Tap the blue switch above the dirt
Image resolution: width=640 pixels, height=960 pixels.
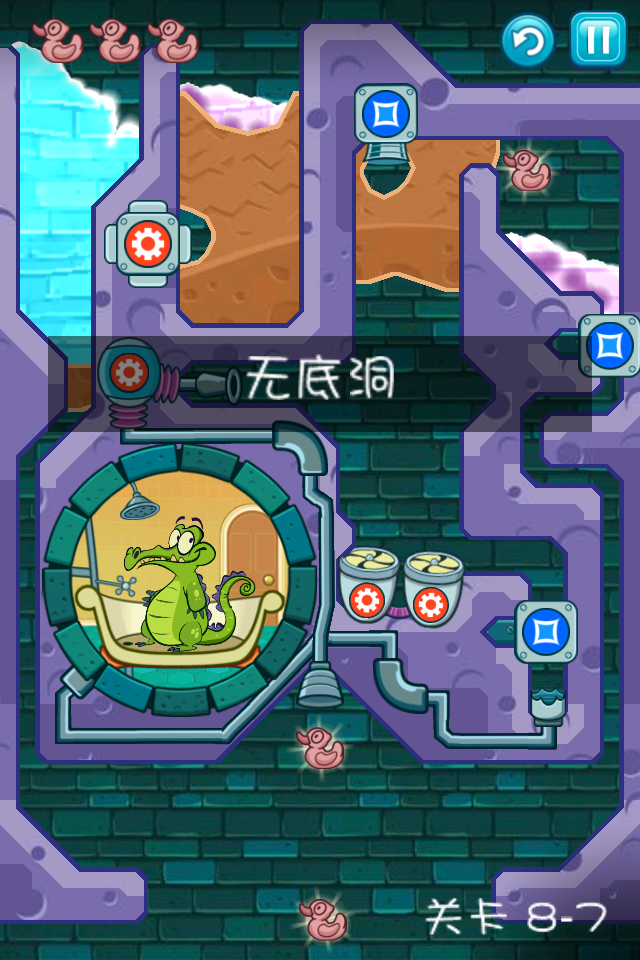(x=385, y=113)
